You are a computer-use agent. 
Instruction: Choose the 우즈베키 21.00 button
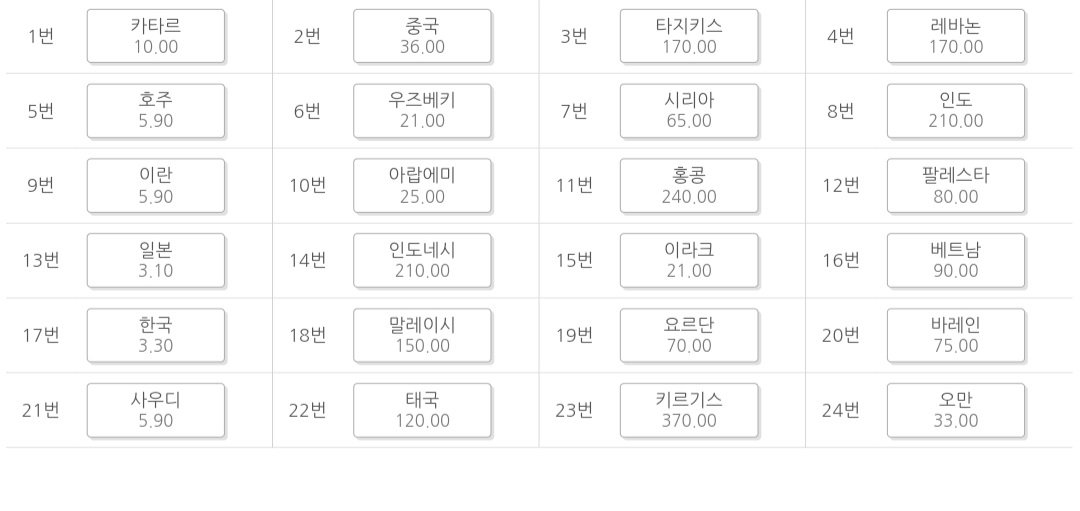click(422, 110)
